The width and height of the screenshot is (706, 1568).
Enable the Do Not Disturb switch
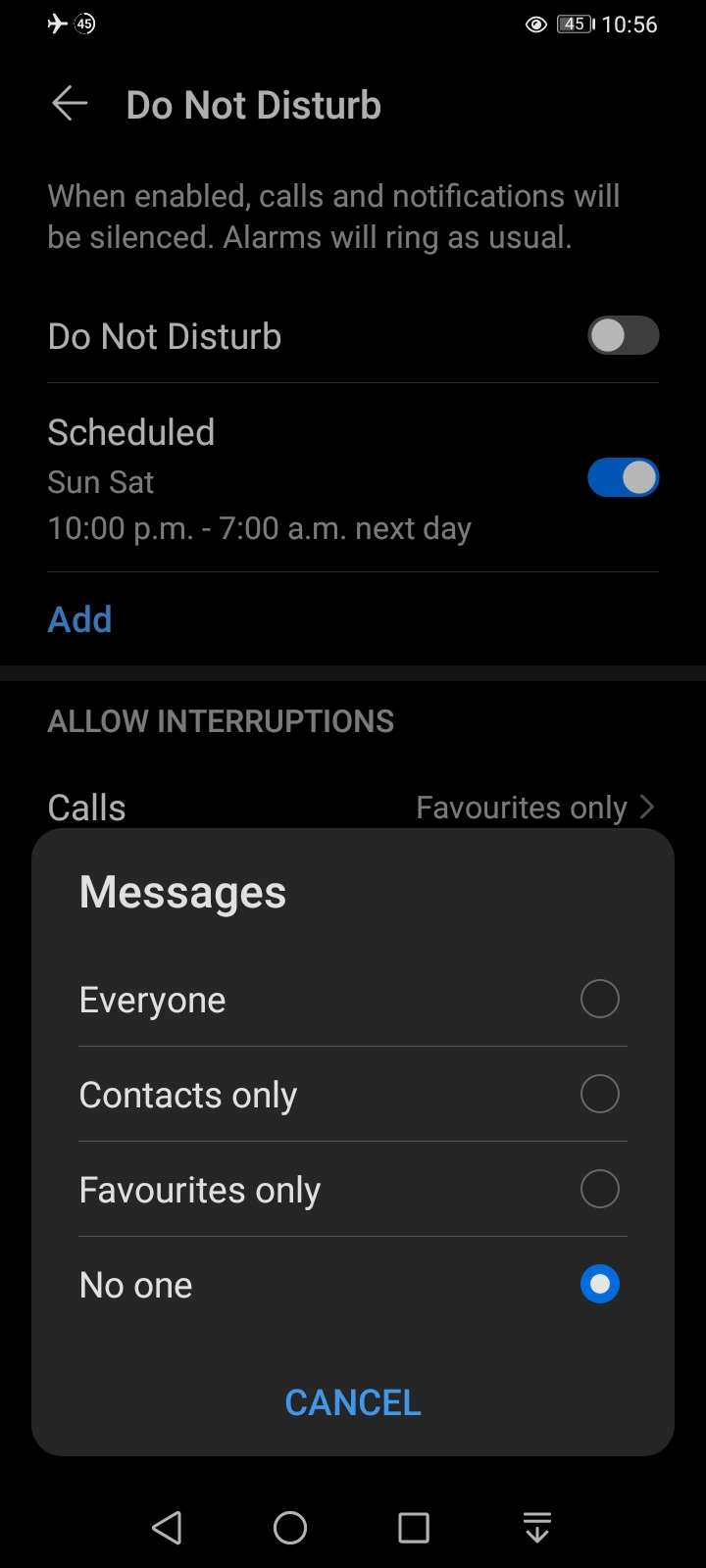tap(623, 336)
